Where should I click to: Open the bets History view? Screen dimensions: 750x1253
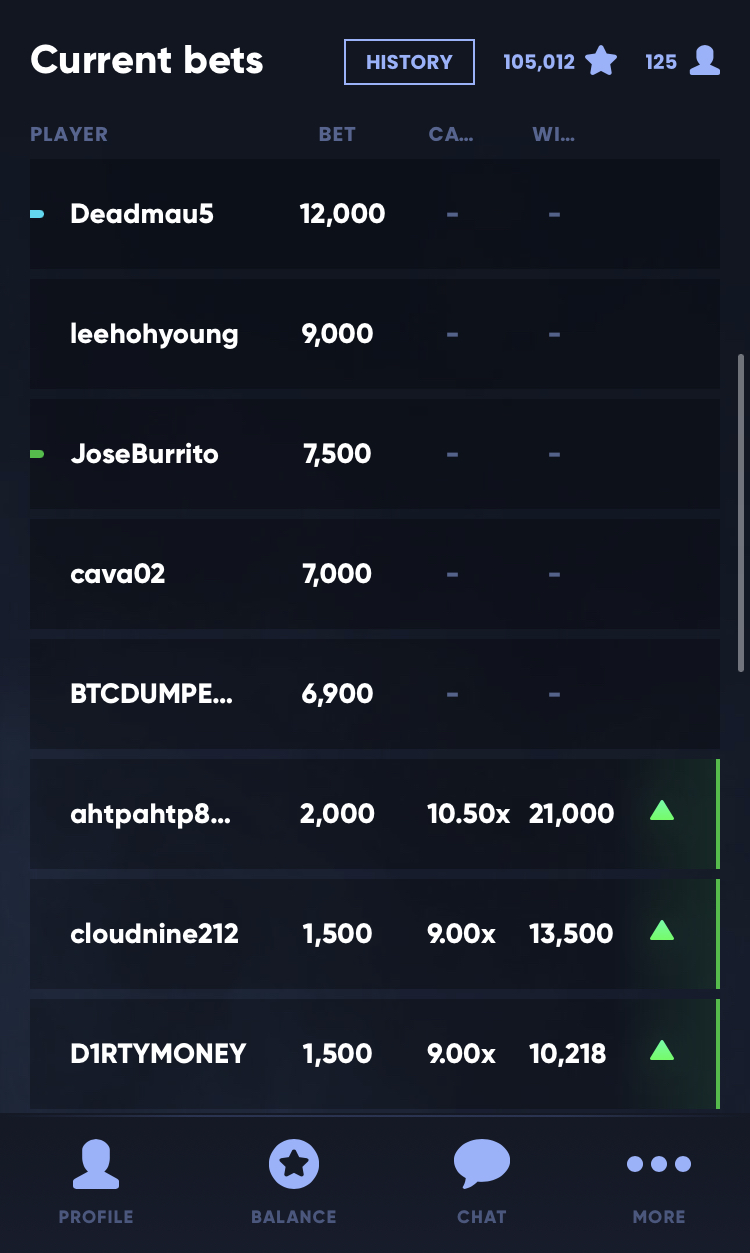click(x=409, y=62)
